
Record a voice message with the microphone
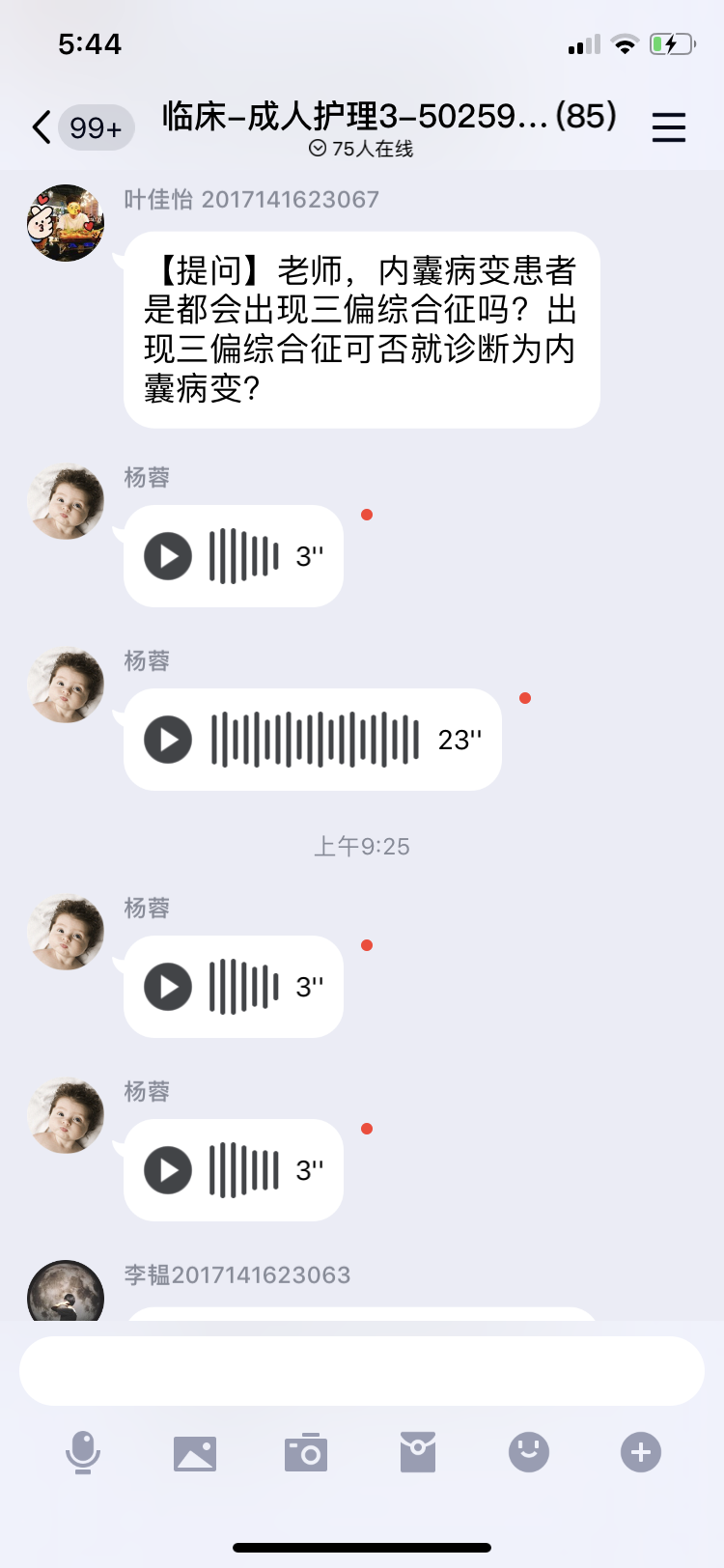(83, 1452)
